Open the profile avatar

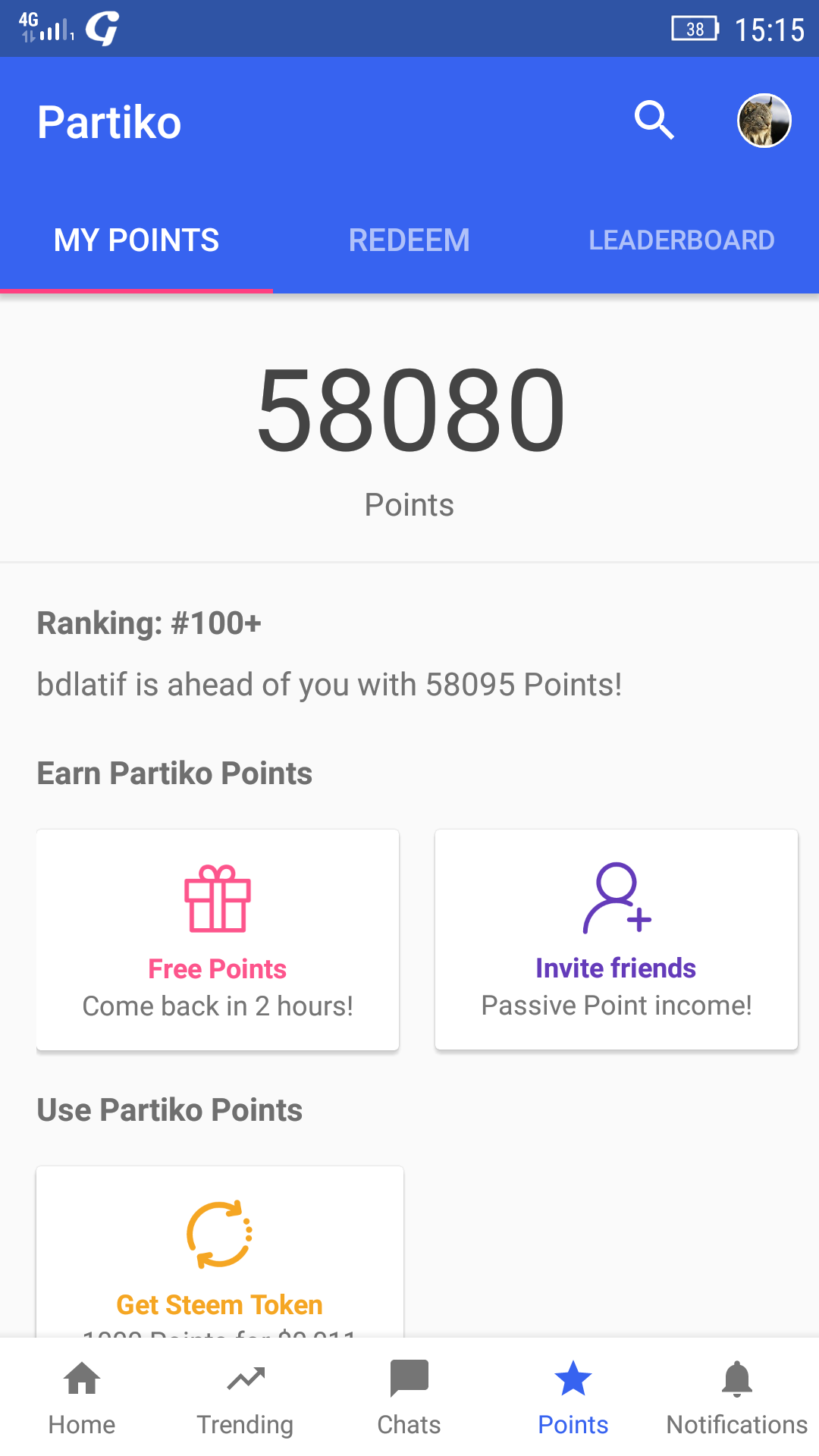[764, 121]
